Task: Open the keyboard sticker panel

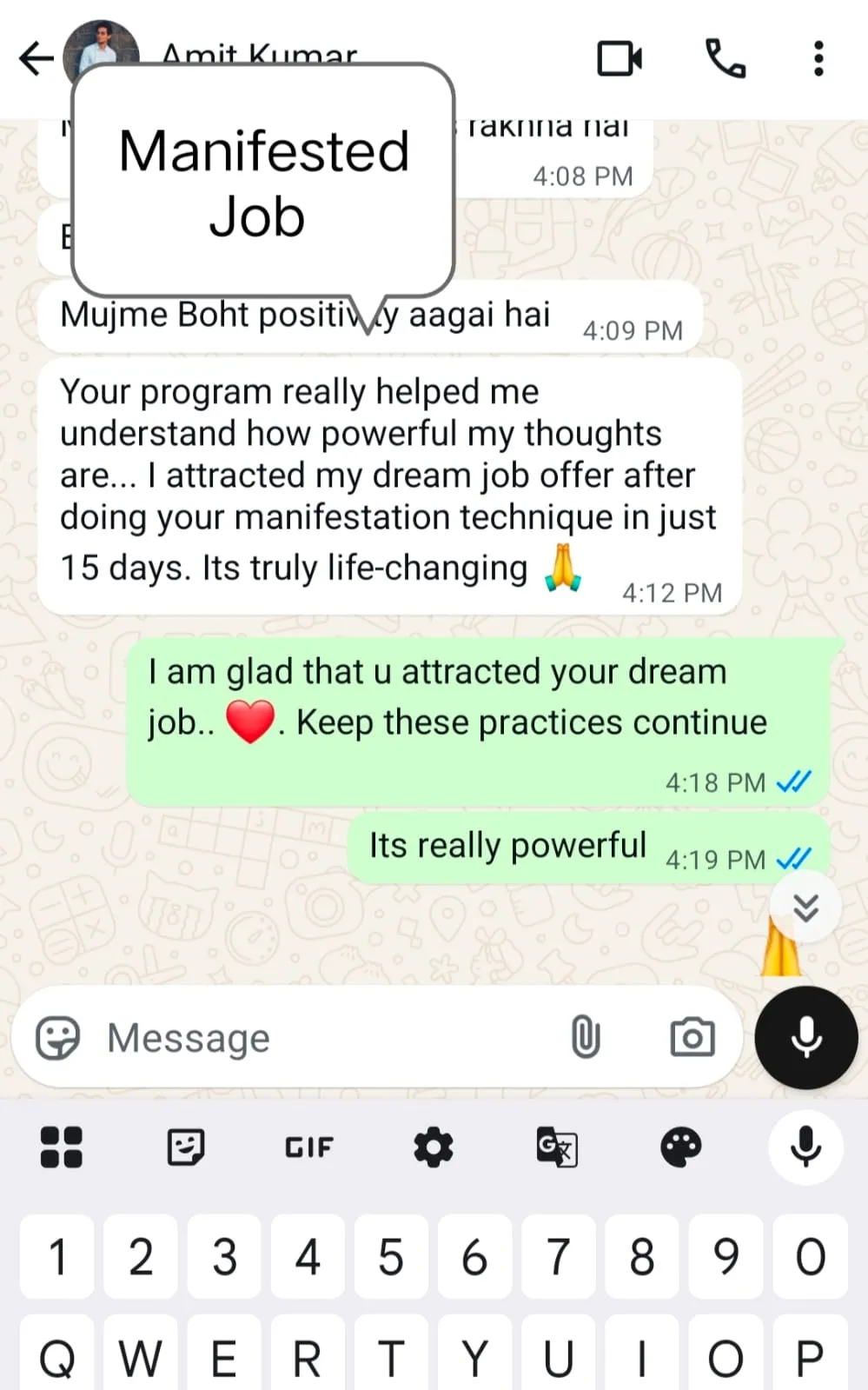Action: [185, 1147]
